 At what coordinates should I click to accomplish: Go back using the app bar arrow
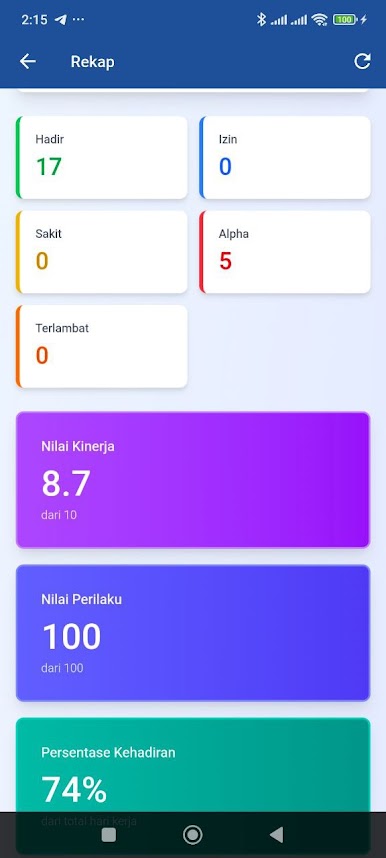27,61
